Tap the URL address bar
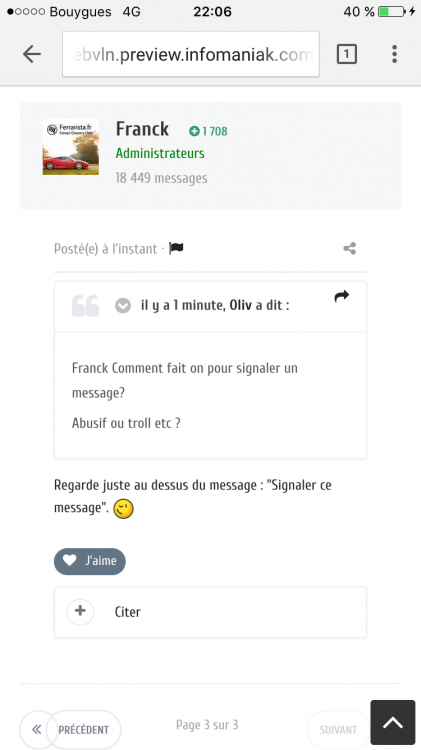 191,54
